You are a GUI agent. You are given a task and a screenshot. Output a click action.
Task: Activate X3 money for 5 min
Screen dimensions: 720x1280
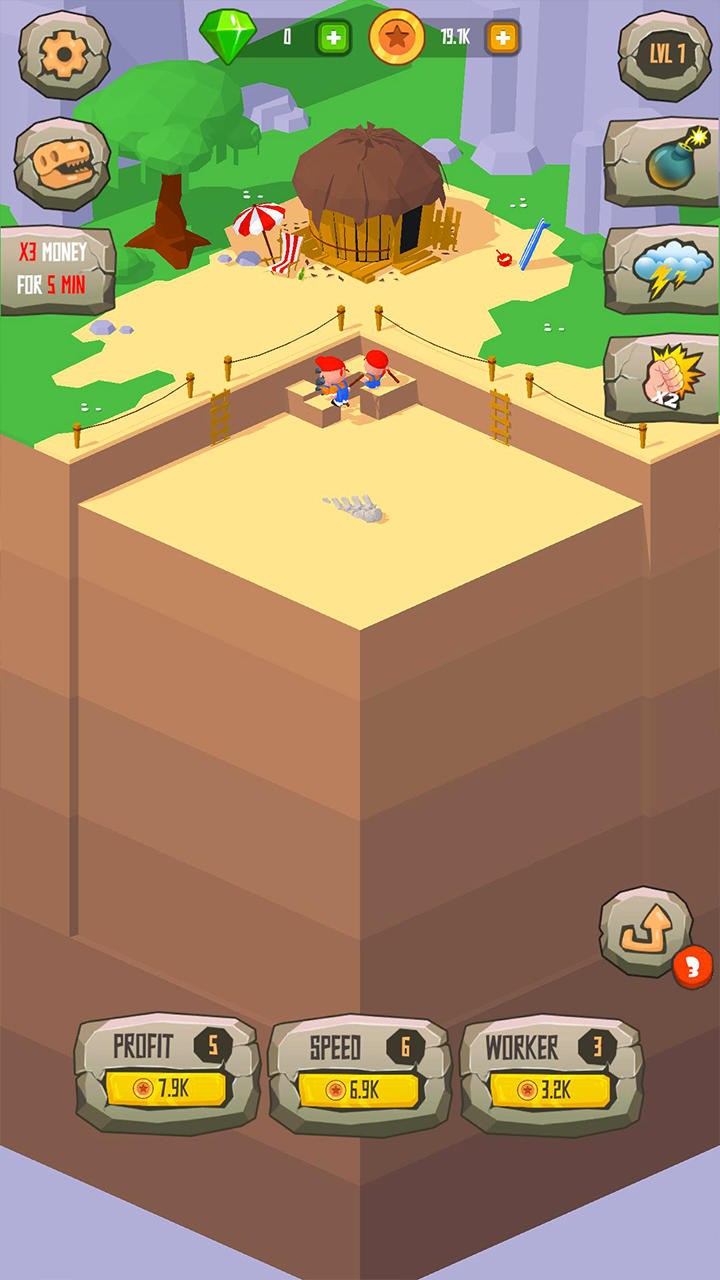(56, 270)
